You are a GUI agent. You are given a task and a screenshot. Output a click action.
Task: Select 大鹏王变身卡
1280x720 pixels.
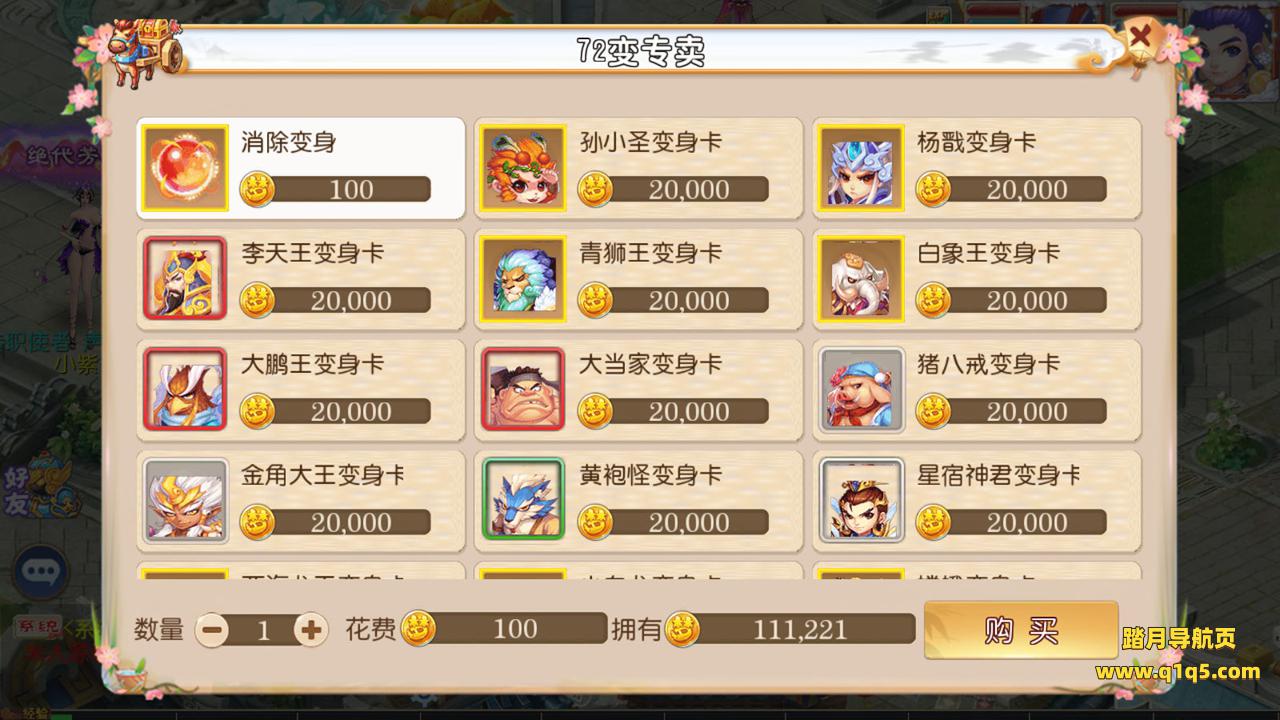click(x=300, y=390)
